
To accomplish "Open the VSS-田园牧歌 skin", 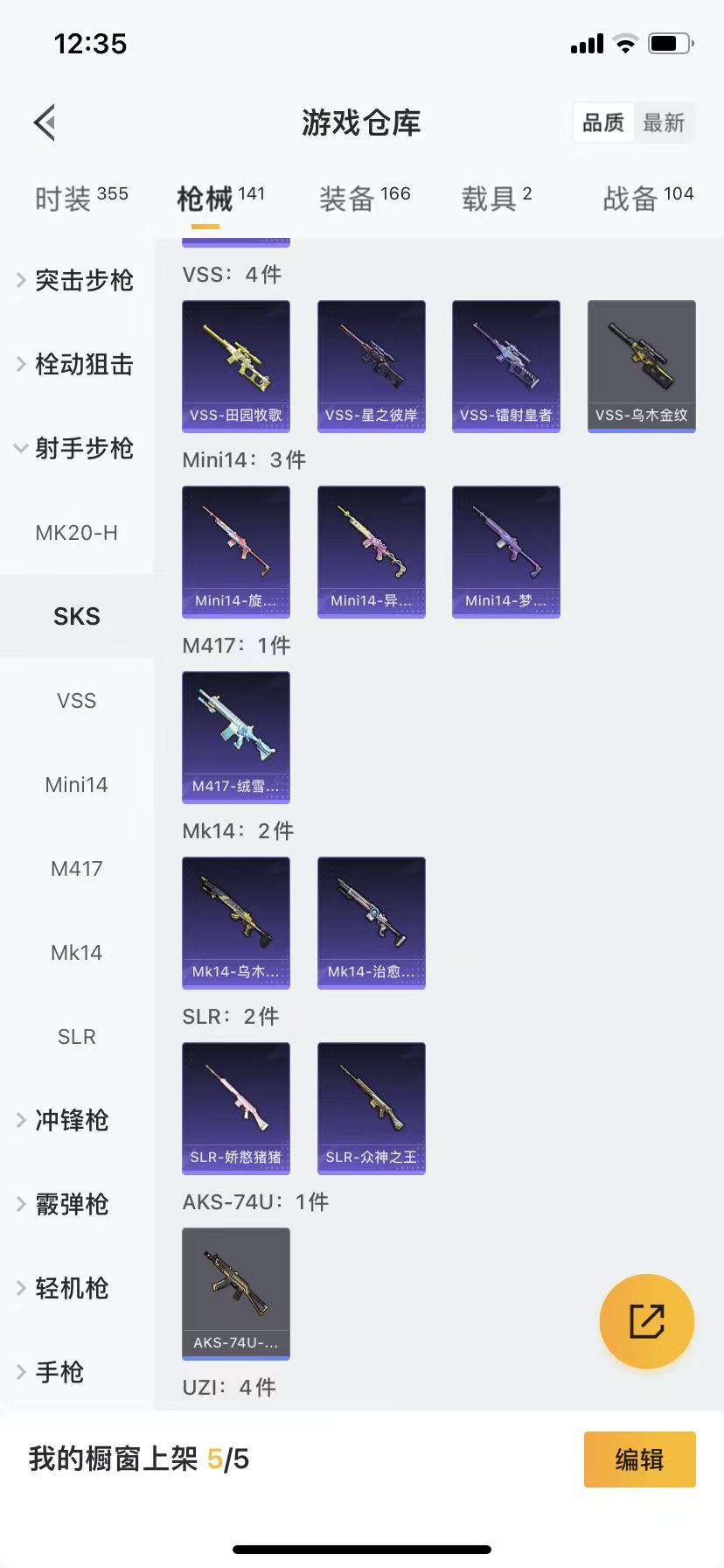I will click(x=236, y=366).
